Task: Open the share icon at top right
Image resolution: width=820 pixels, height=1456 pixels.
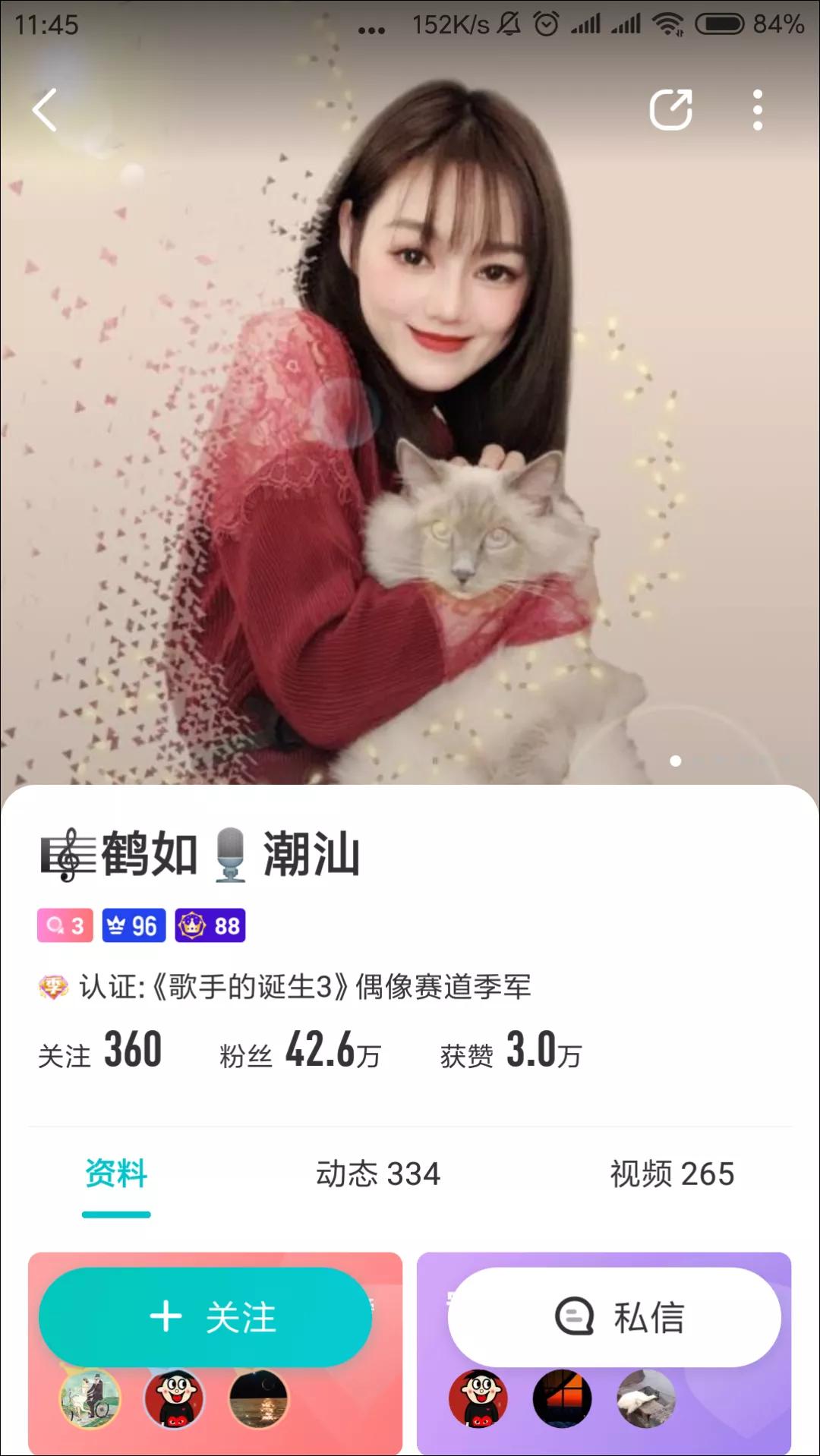Action: tap(671, 109)
